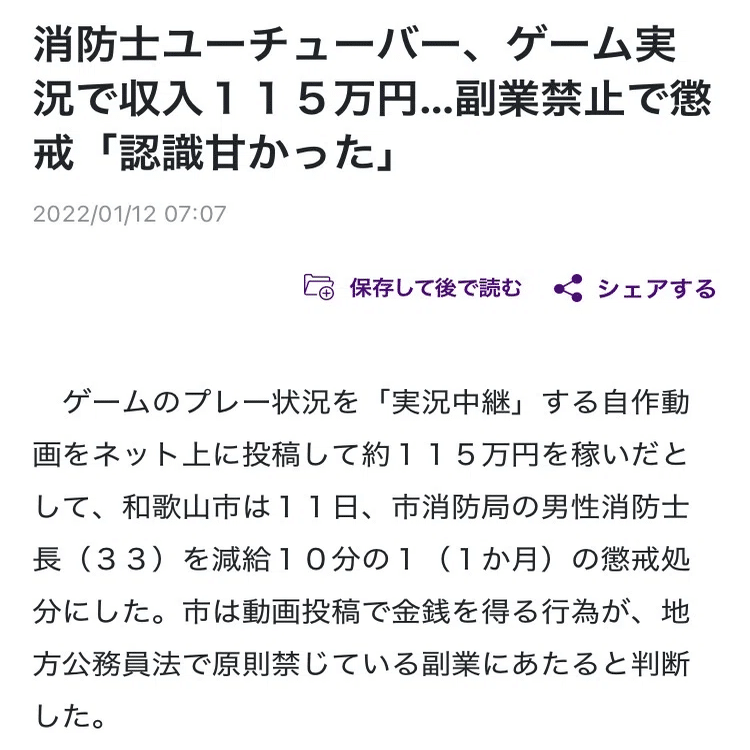Share this article via シェアする
750x750 pixels.
coord(635,289)
